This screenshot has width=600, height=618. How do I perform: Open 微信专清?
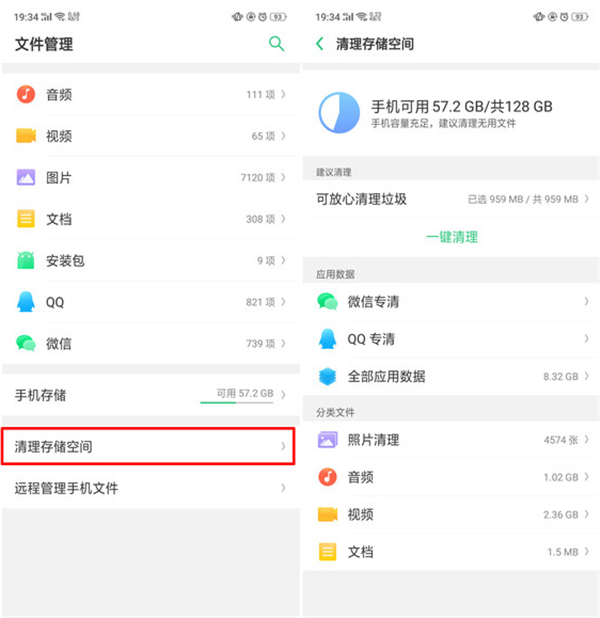pyautogui.click(x=450, y=301)
